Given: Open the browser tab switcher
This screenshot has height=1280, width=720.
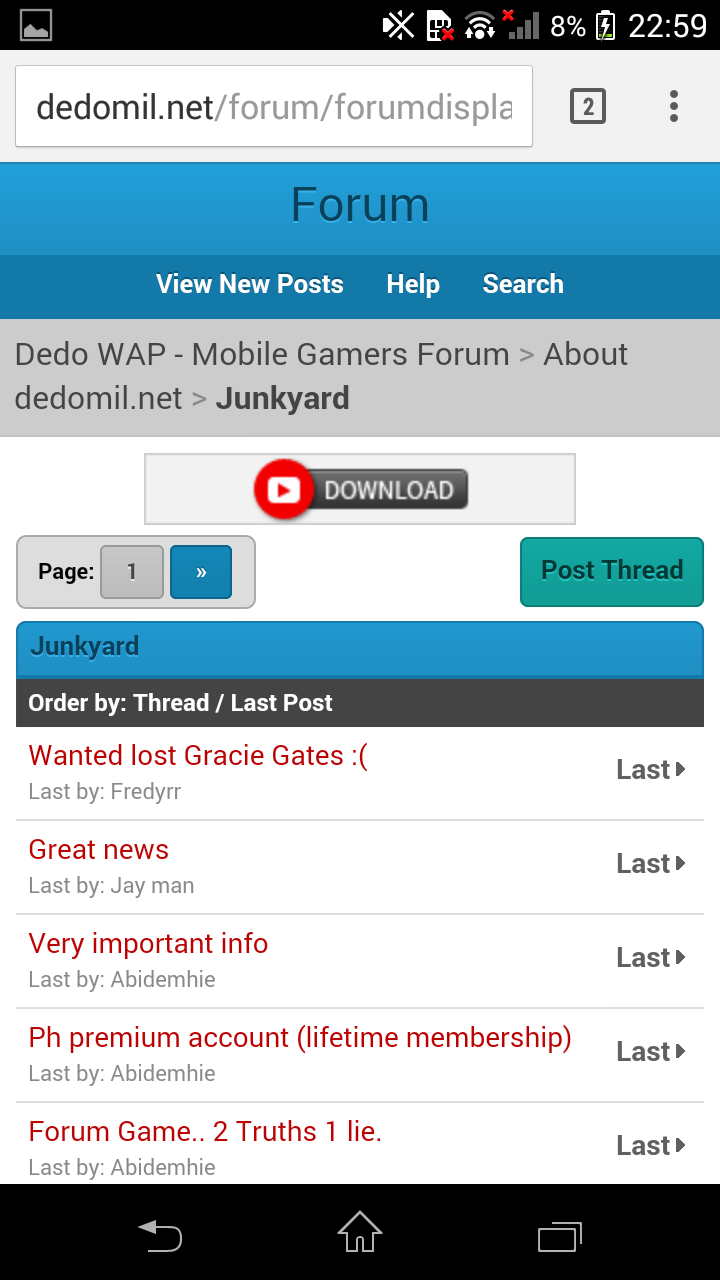Looking at the screenshot, I should click(x=588, y=106).
